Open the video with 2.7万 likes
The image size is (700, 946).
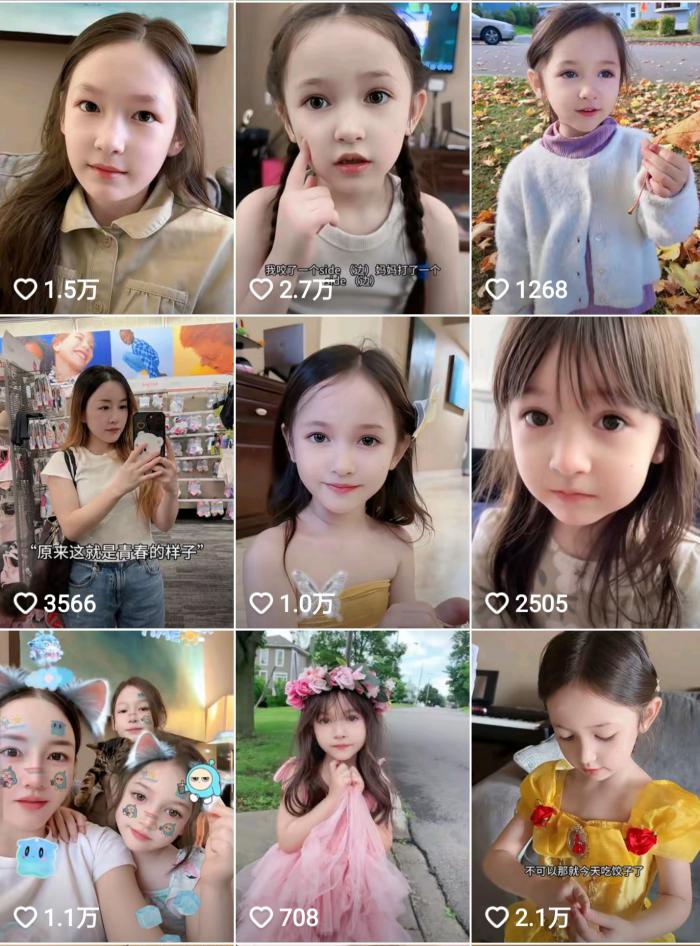click(352, 158)
